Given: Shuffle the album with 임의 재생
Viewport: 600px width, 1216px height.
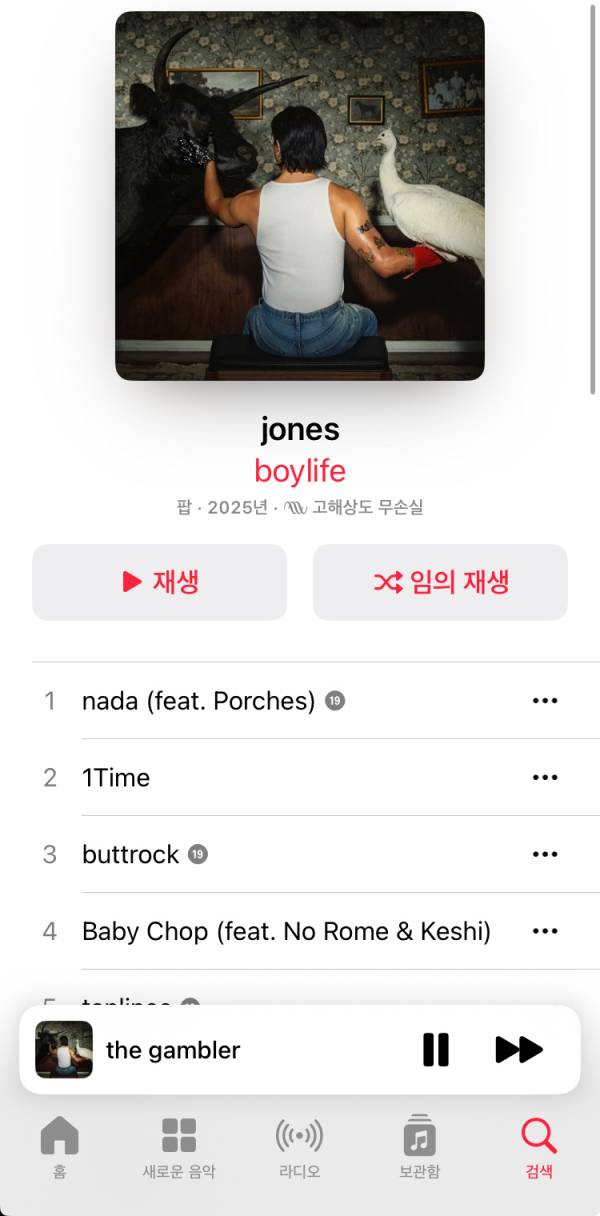Looking at the screenshot, I should 440,582.
